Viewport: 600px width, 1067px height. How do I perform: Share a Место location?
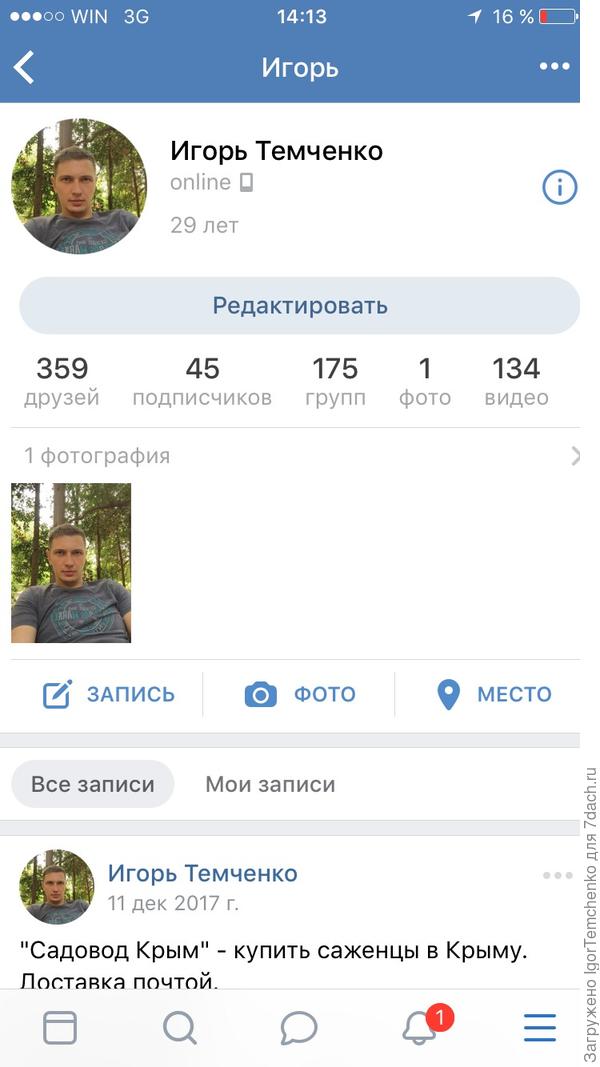click(x=494, y=694)
